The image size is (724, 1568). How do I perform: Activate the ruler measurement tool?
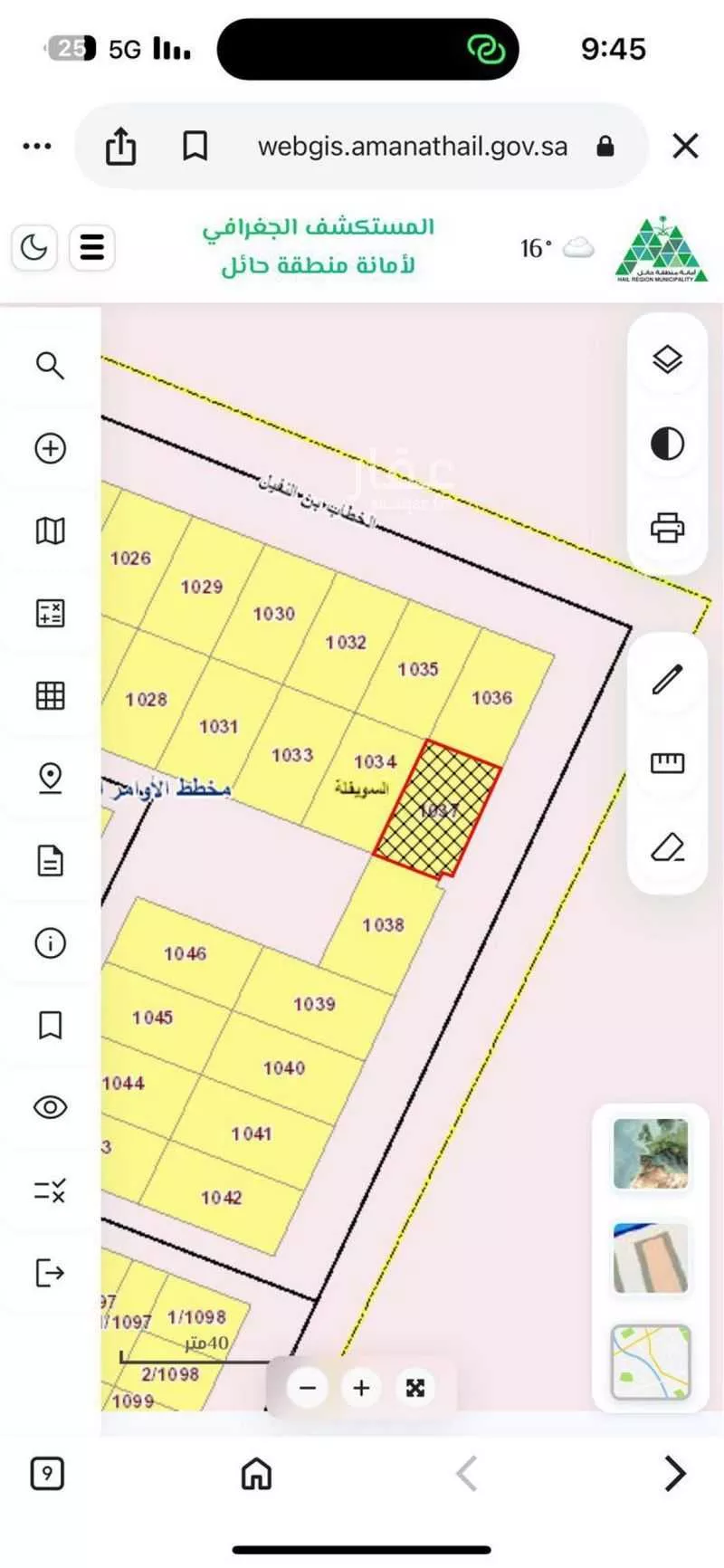click(x=667, y=763)
